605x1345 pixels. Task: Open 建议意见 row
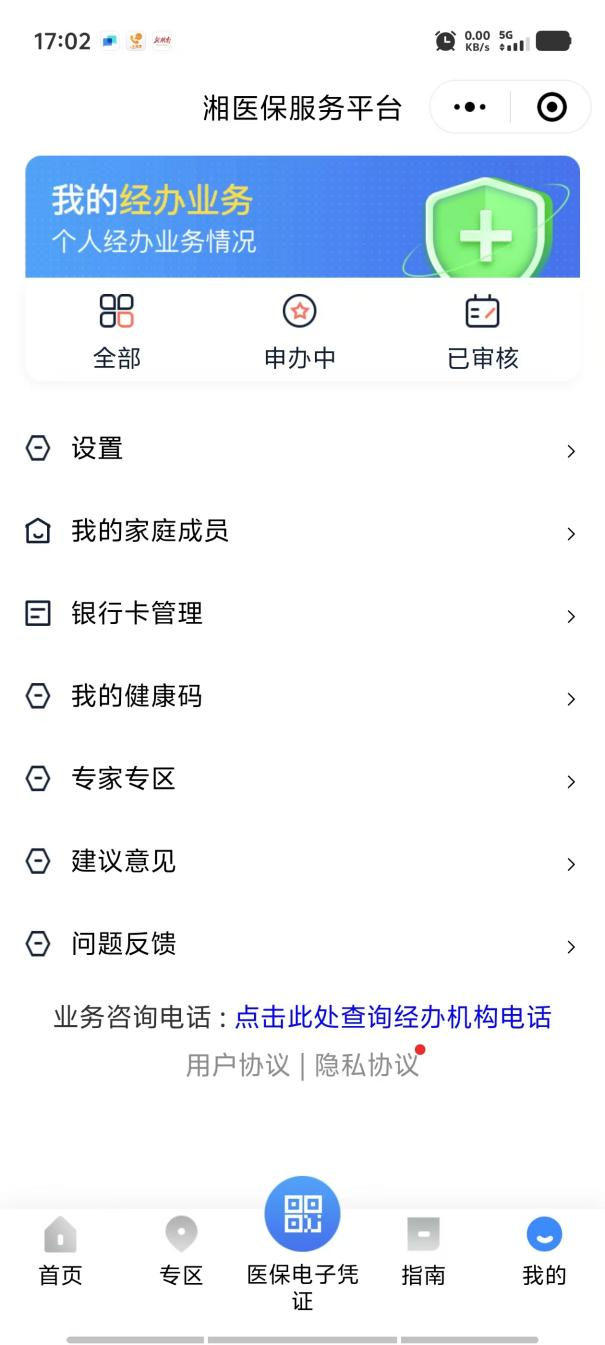tap(300, 861)
